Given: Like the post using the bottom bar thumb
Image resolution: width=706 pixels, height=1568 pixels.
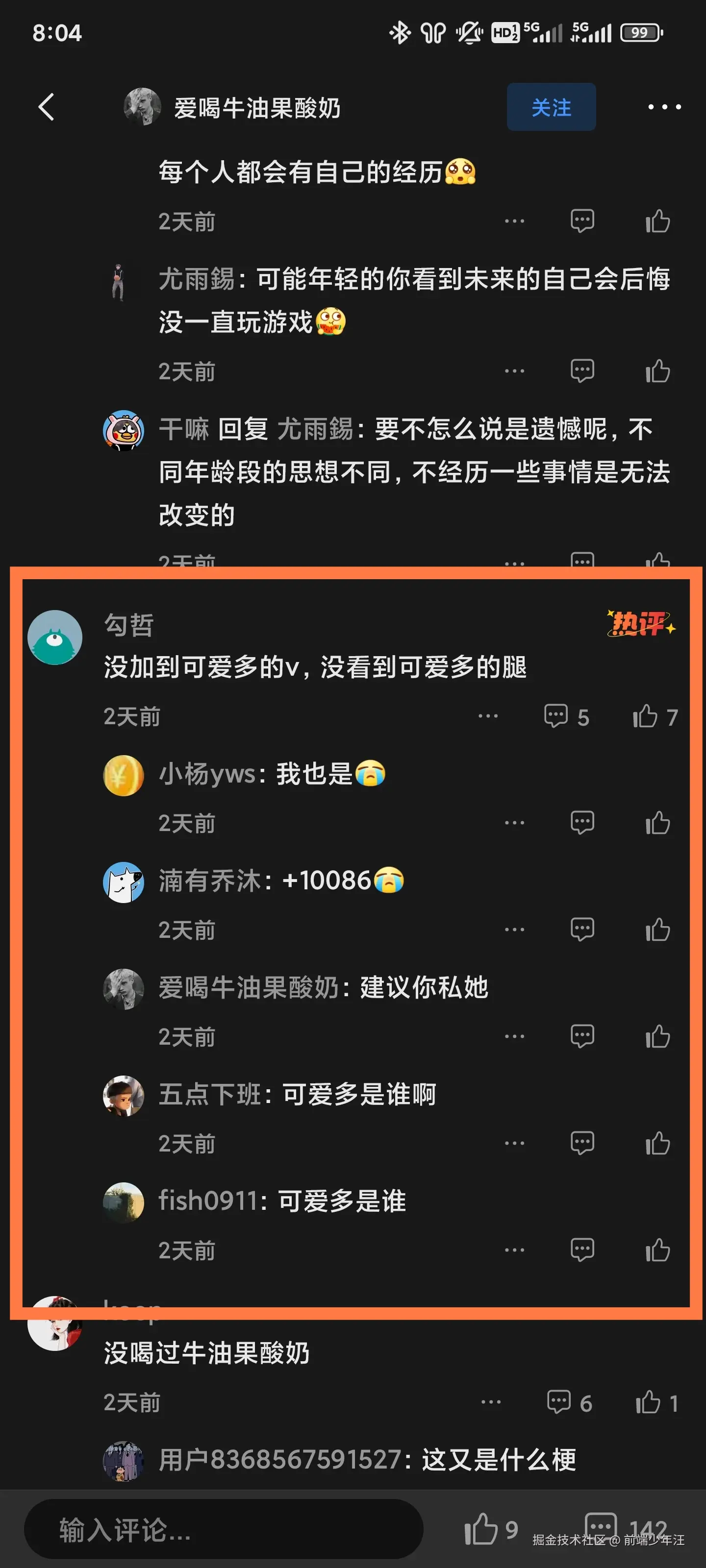Looking at the screenshot, I should coord(481,1528).
